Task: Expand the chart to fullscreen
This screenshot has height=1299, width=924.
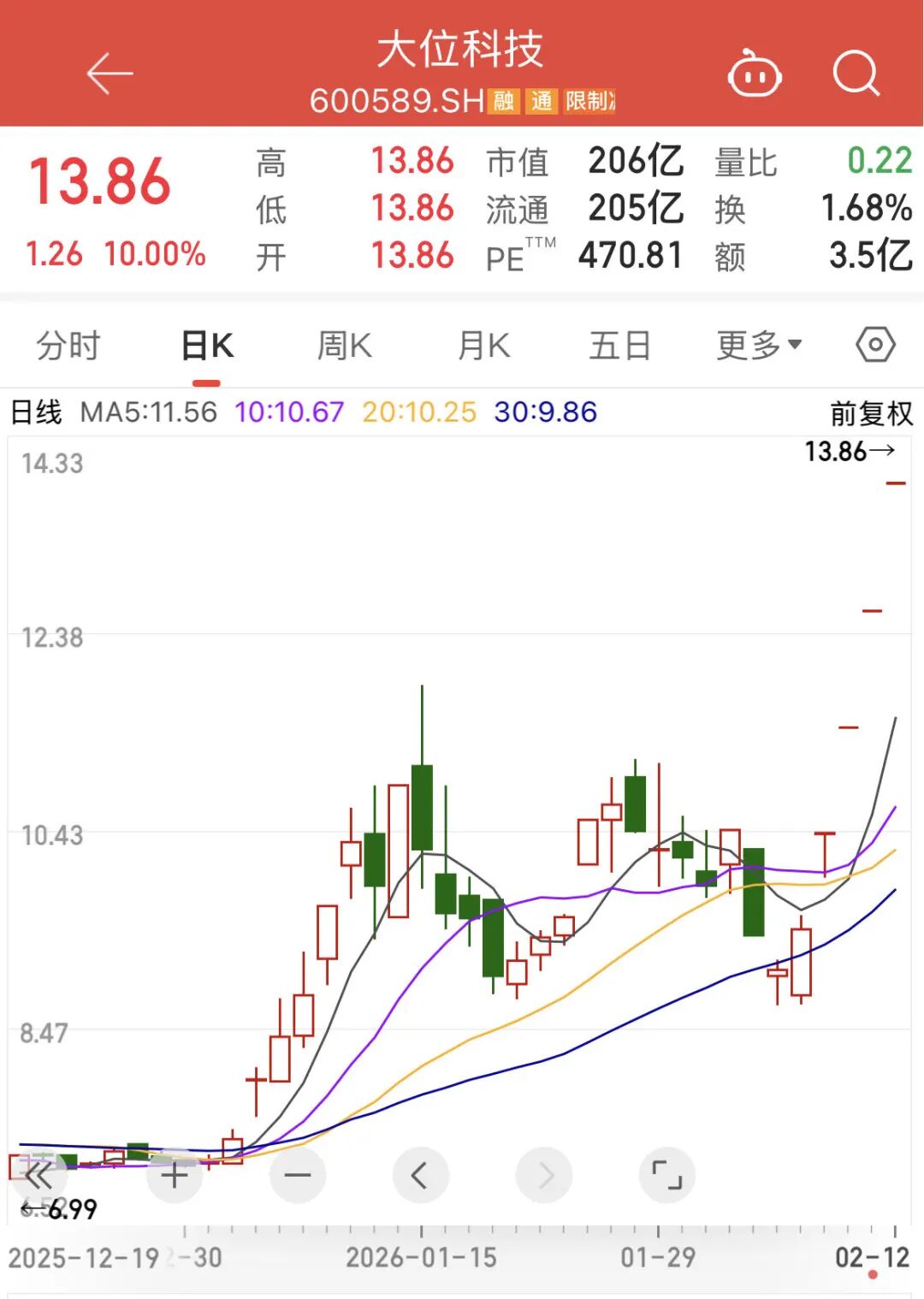Action: [667, 1176]
